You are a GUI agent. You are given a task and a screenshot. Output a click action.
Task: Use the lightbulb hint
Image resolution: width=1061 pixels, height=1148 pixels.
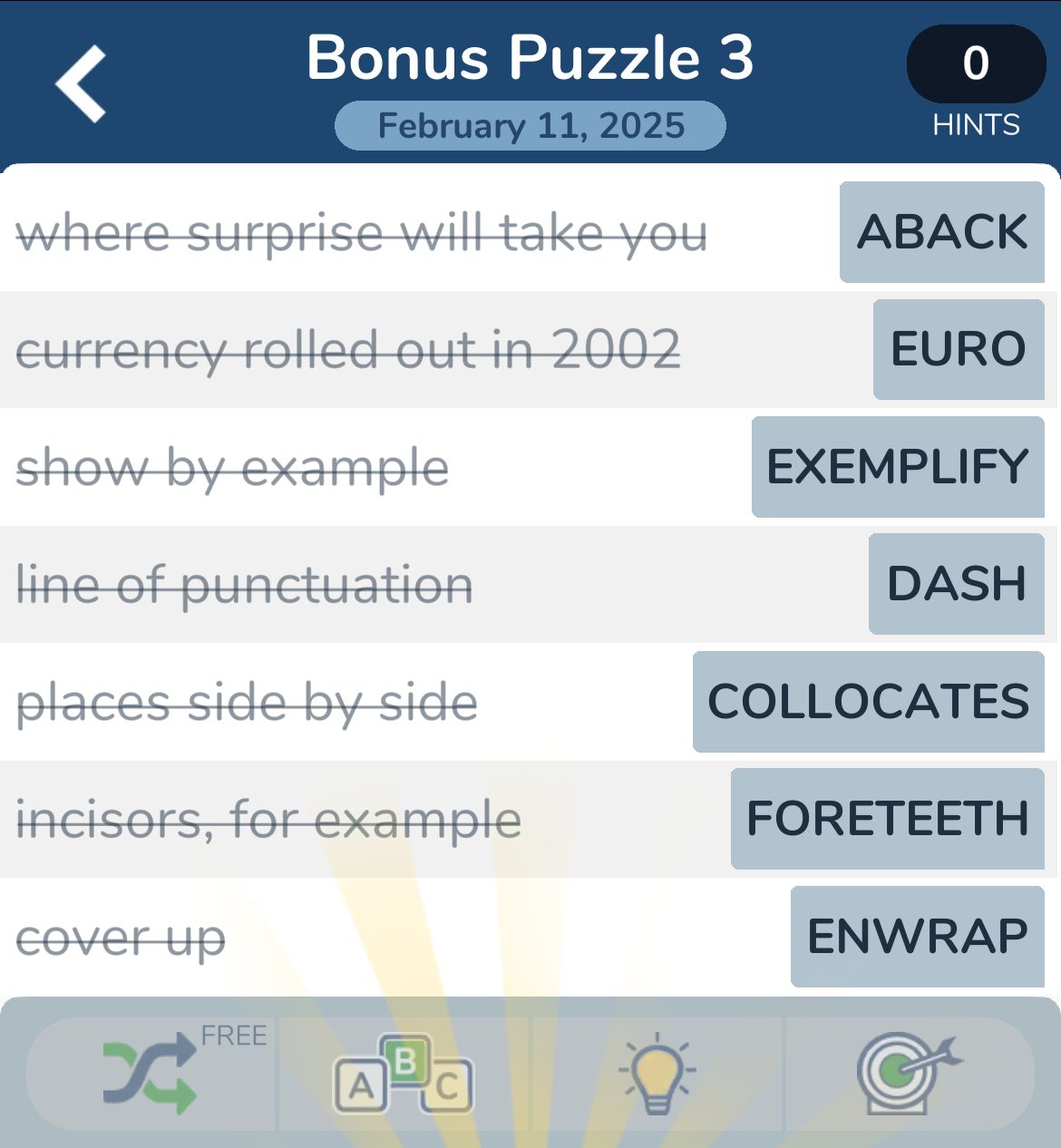point(657,1075)
